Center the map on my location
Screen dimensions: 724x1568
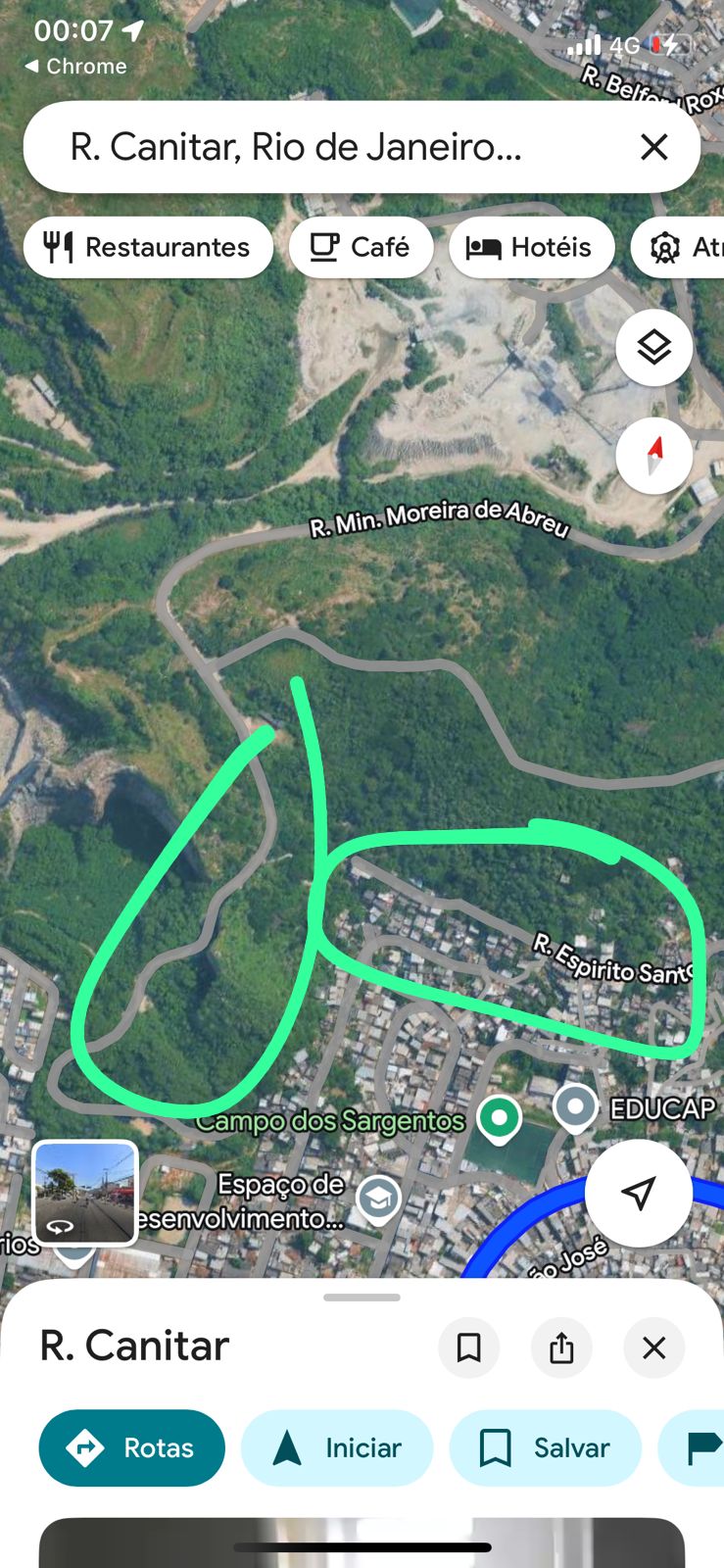[639, 1193]
